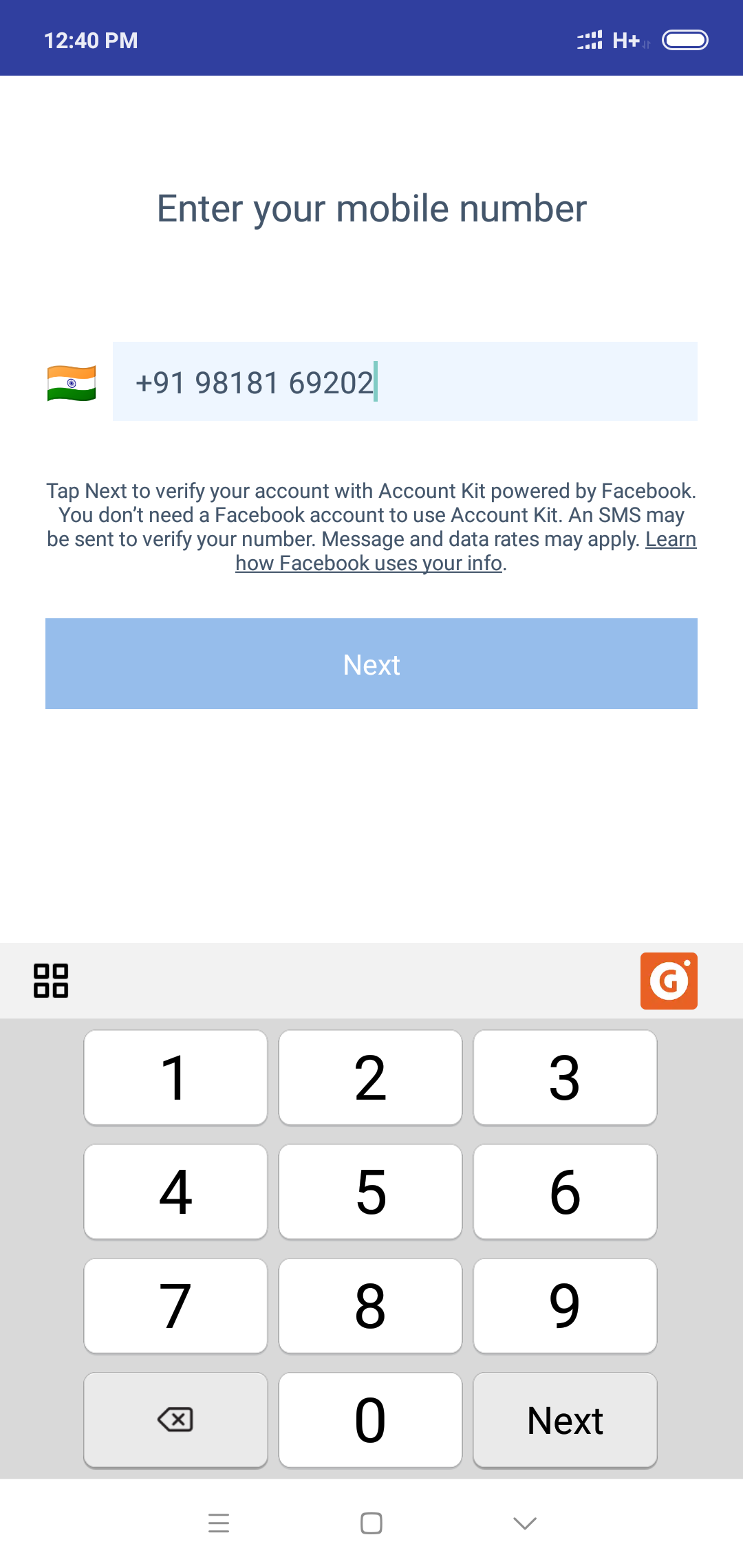Type digit 1 on the keypad
743x1568 pixels.
pyautogui.click(x=175, y=1078)
